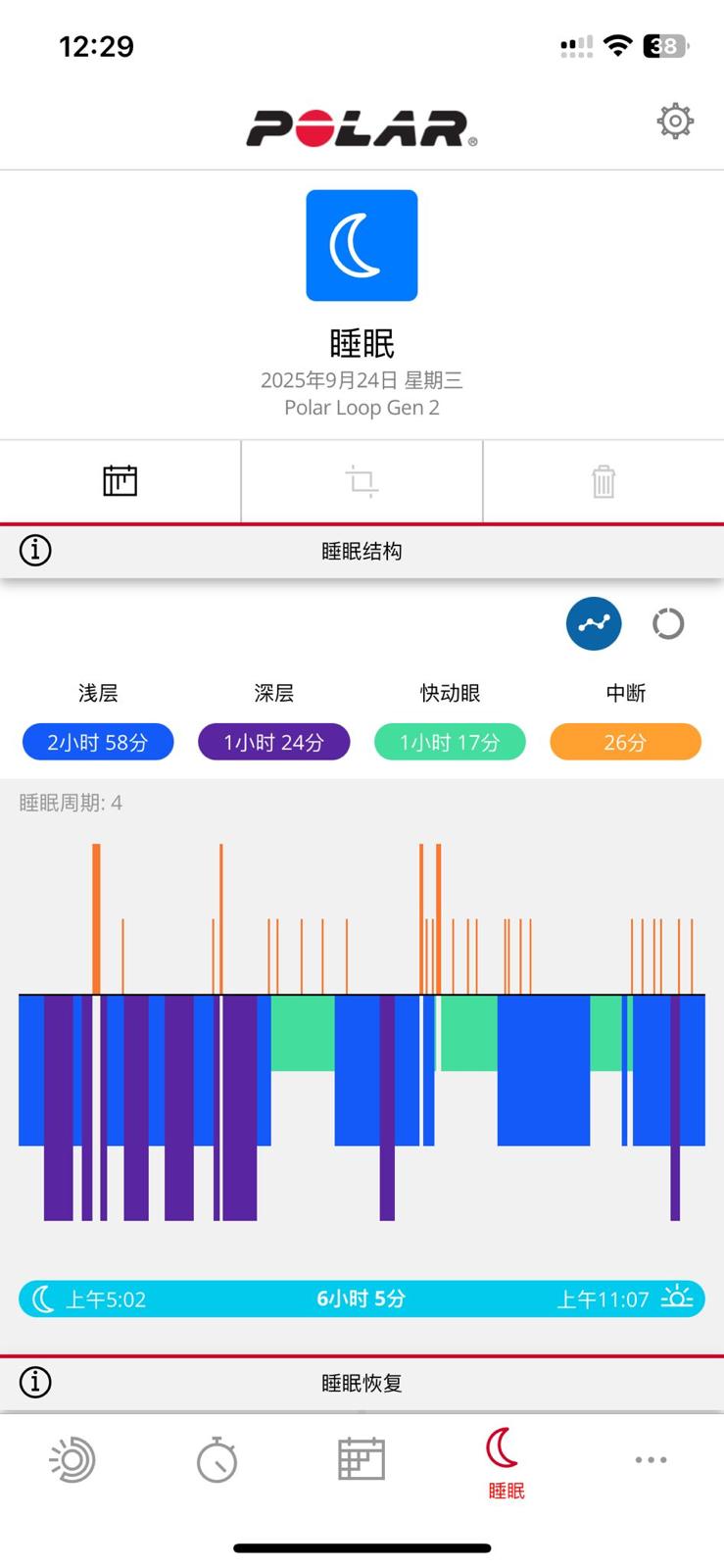Image resolution: width=724 pixels, height=1568 pixels.
Task: Delete this sleep record
Action: [x=603, y=481]
